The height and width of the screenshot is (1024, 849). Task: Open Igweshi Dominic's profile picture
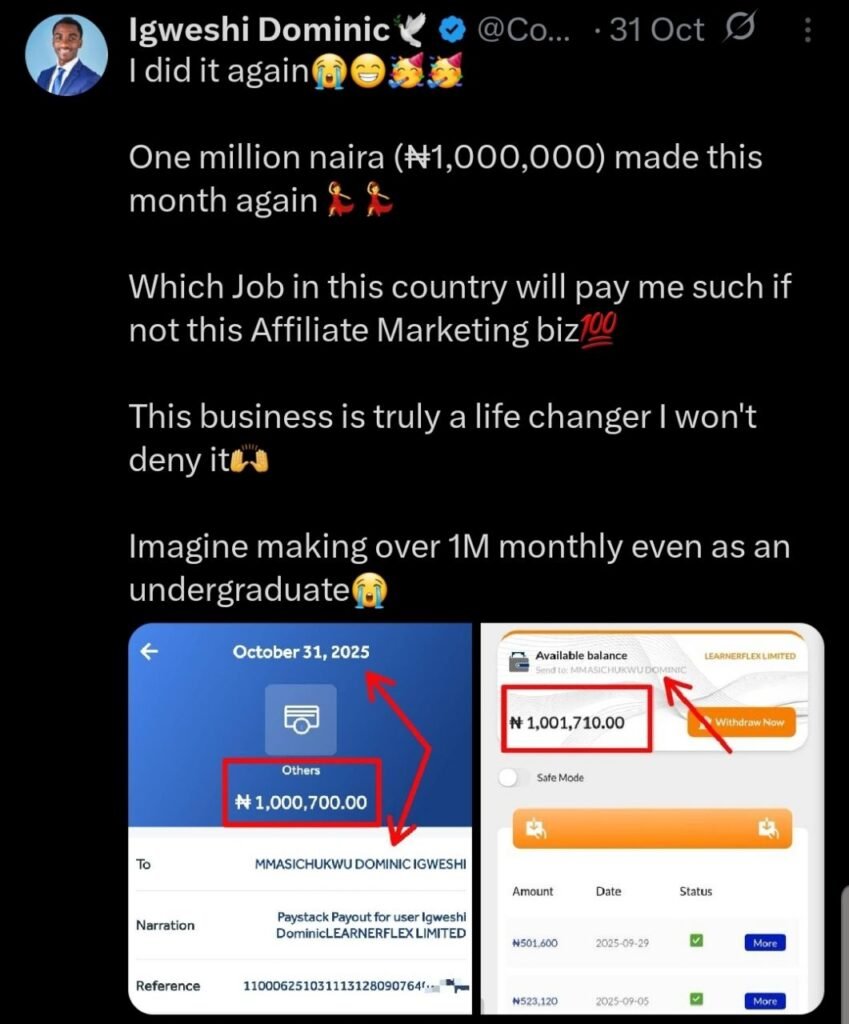(65, 56)
